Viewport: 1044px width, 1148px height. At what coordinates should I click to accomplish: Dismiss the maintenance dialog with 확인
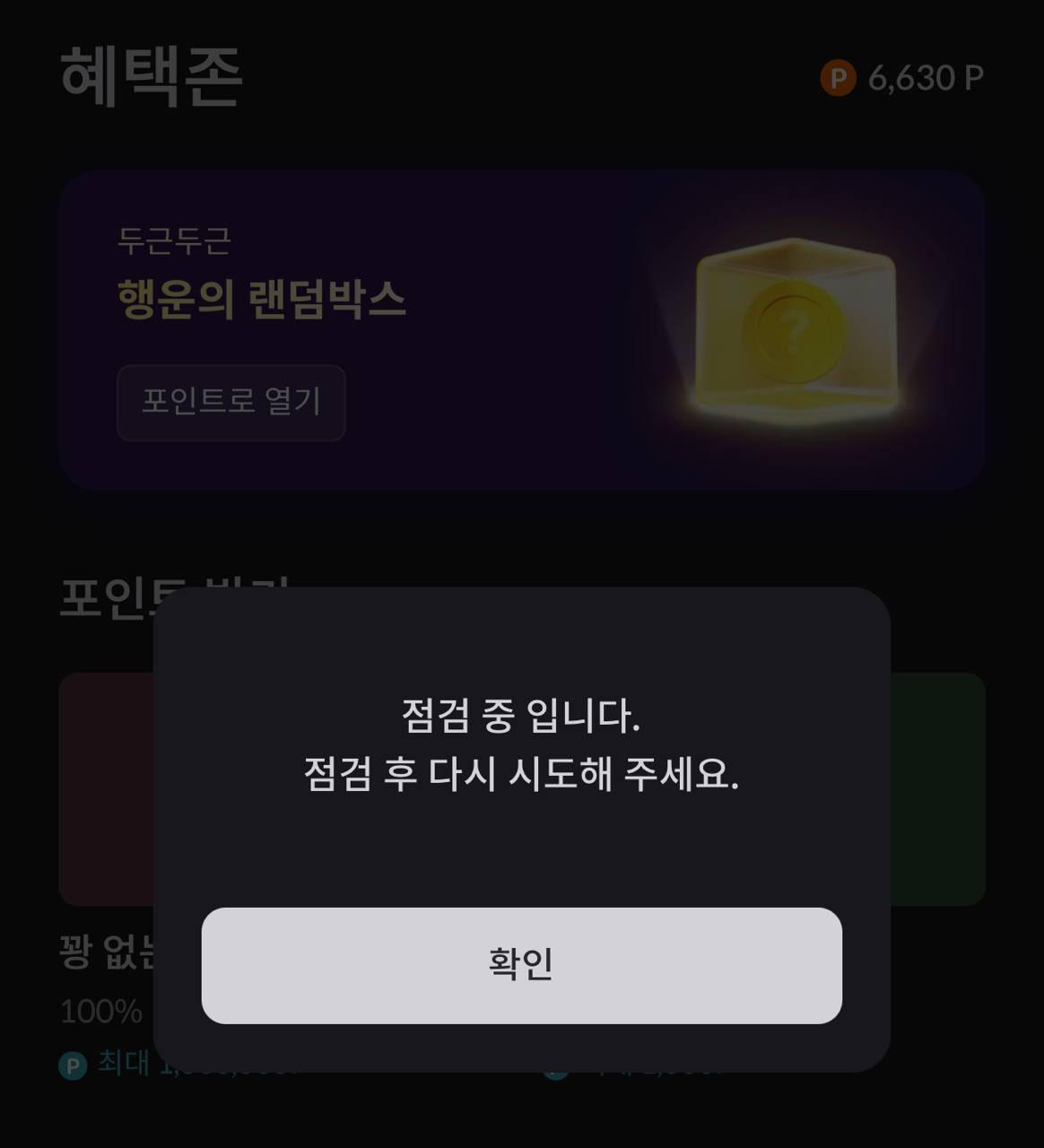coord(521,965)
